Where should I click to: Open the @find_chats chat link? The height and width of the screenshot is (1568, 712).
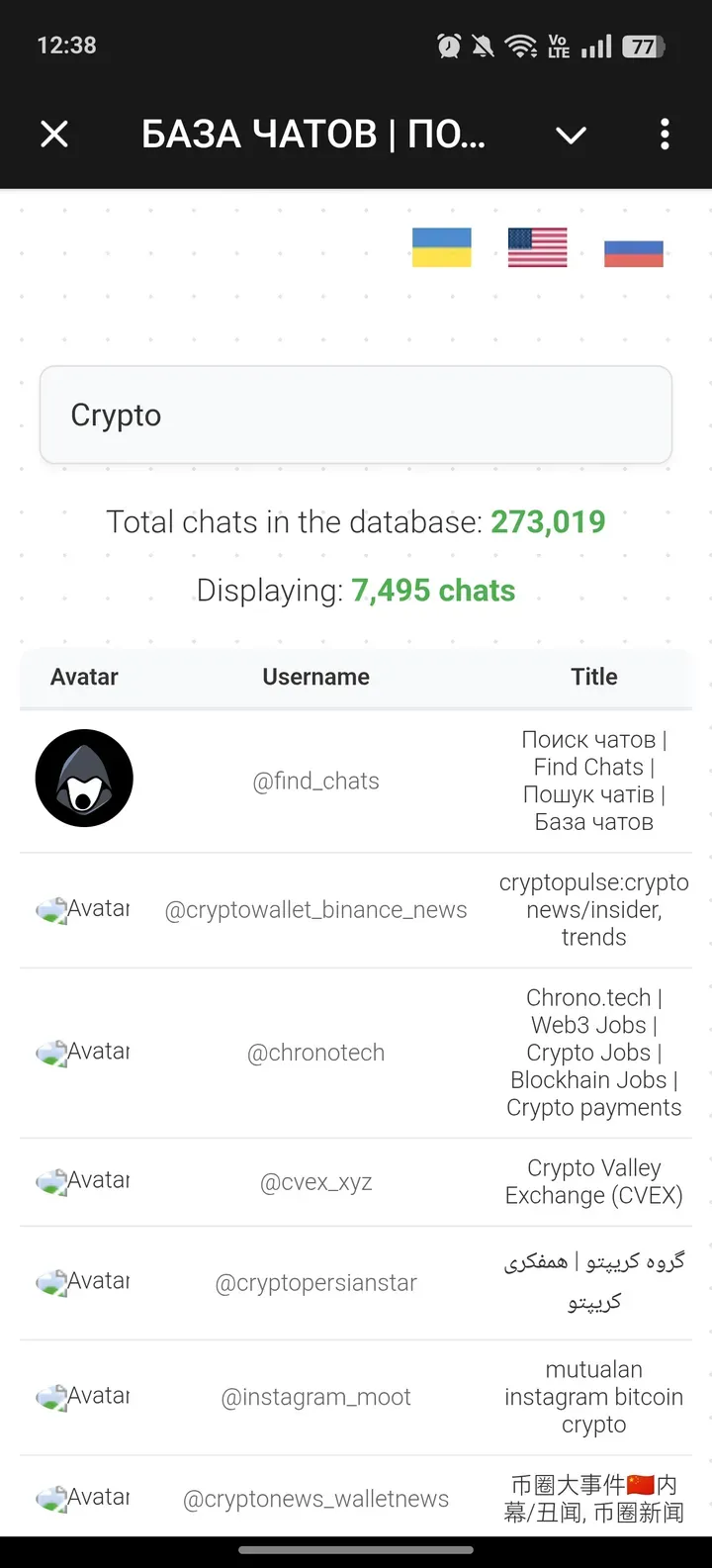(x=316, y=781)
